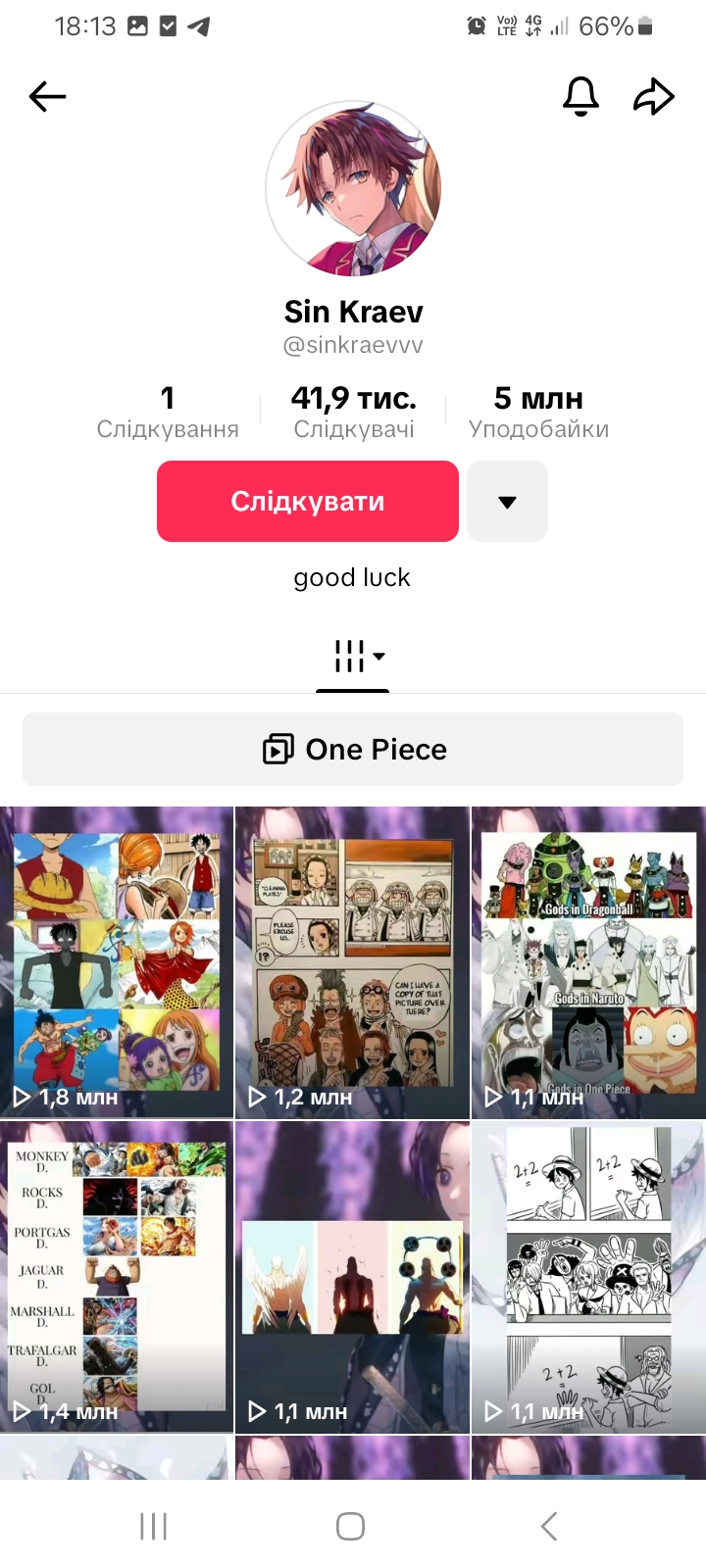Viewport: 706px width, 1568px height.
Task: Open the 2+2 manga panel video
Action: click(588, 1276)
